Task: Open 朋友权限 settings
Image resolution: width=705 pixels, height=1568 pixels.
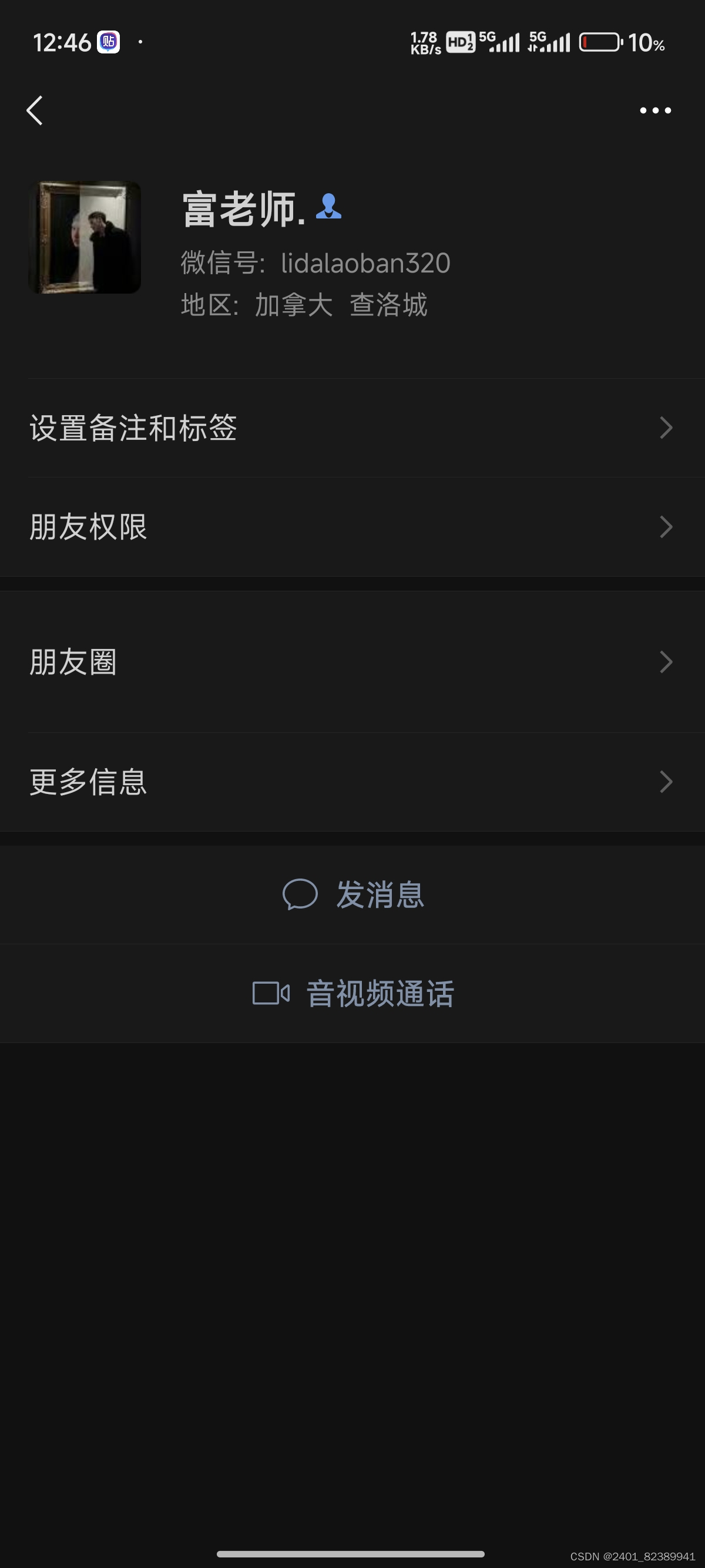Action: point(352,527)
